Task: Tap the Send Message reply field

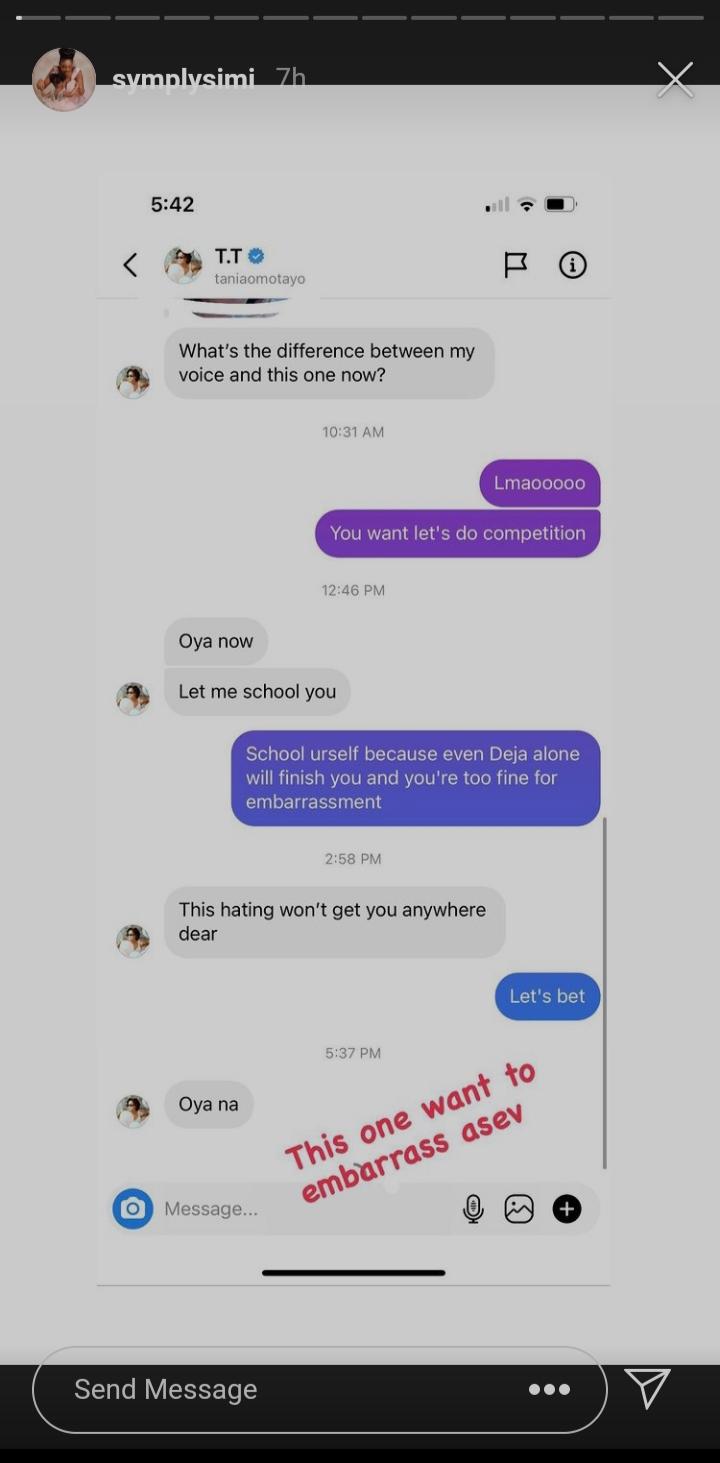Action: tap(280, 1389)
